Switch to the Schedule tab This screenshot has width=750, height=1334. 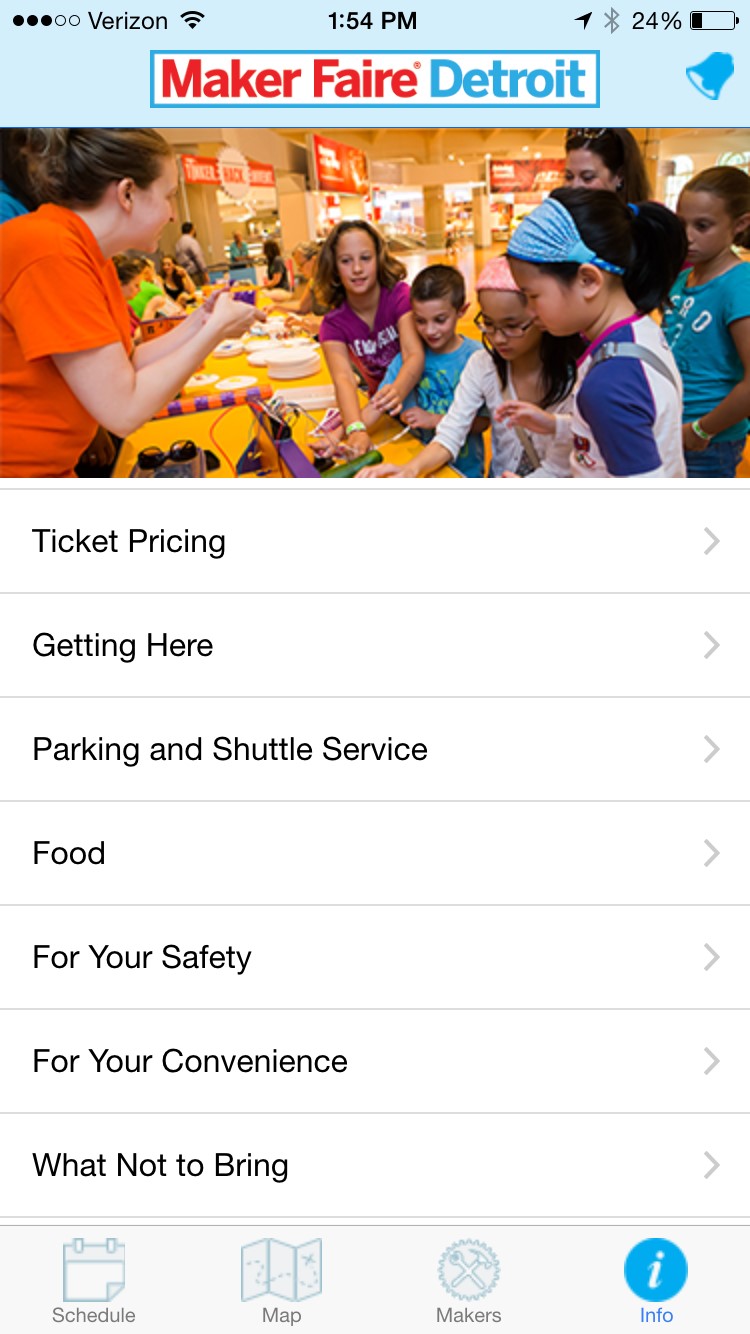click(x=94, y=1281)
